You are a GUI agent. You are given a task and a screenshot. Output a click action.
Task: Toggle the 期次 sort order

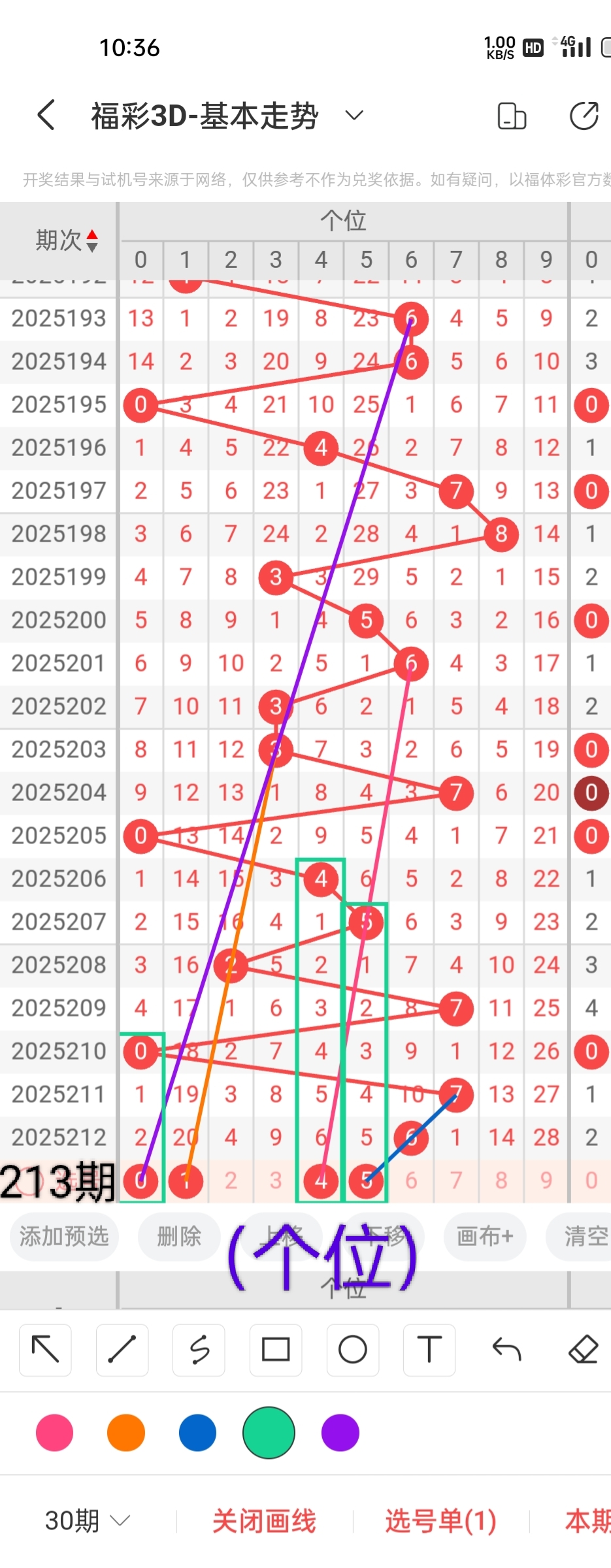(x=67, y=240)
